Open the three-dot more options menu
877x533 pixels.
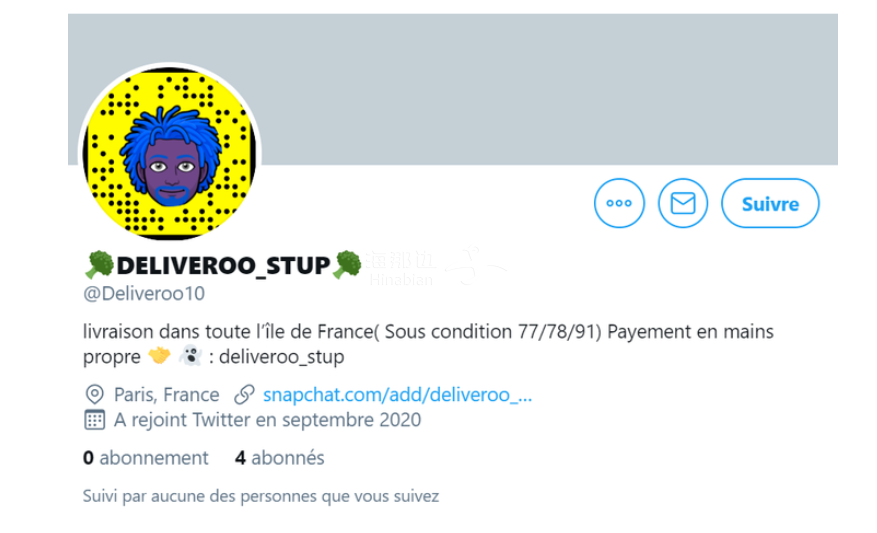coord(619,204)
